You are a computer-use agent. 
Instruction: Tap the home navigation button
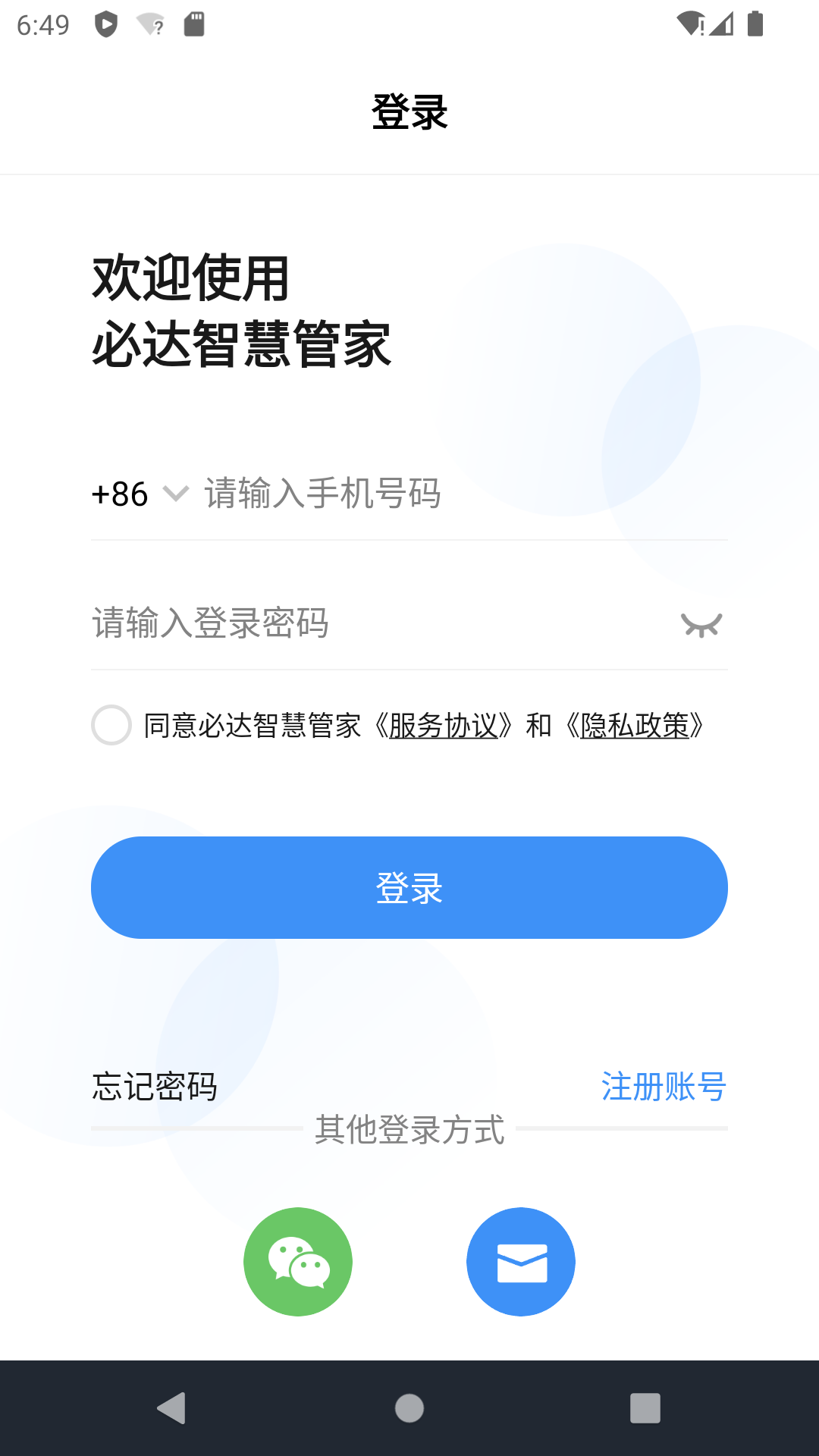409,1409
